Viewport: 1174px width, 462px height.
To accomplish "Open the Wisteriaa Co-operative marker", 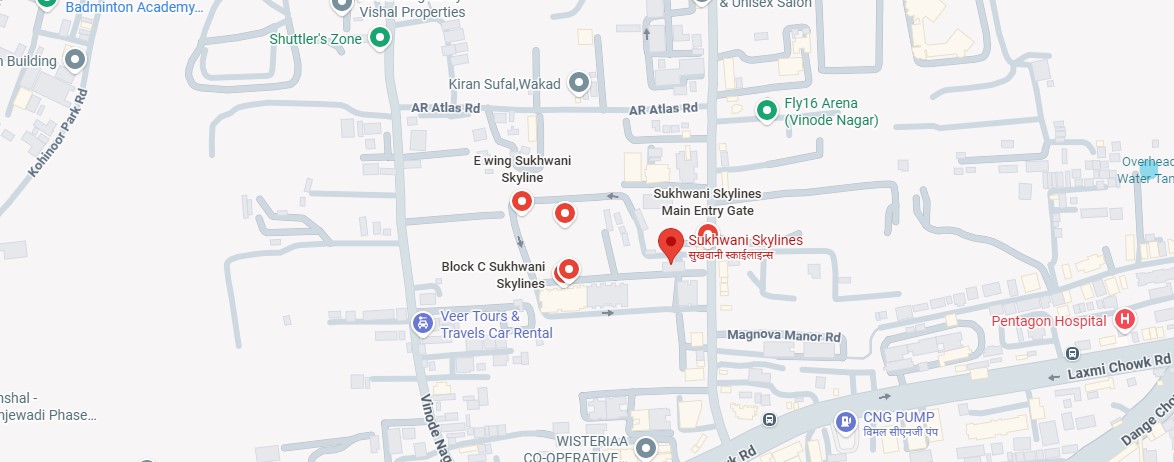I will coord(646,447).
